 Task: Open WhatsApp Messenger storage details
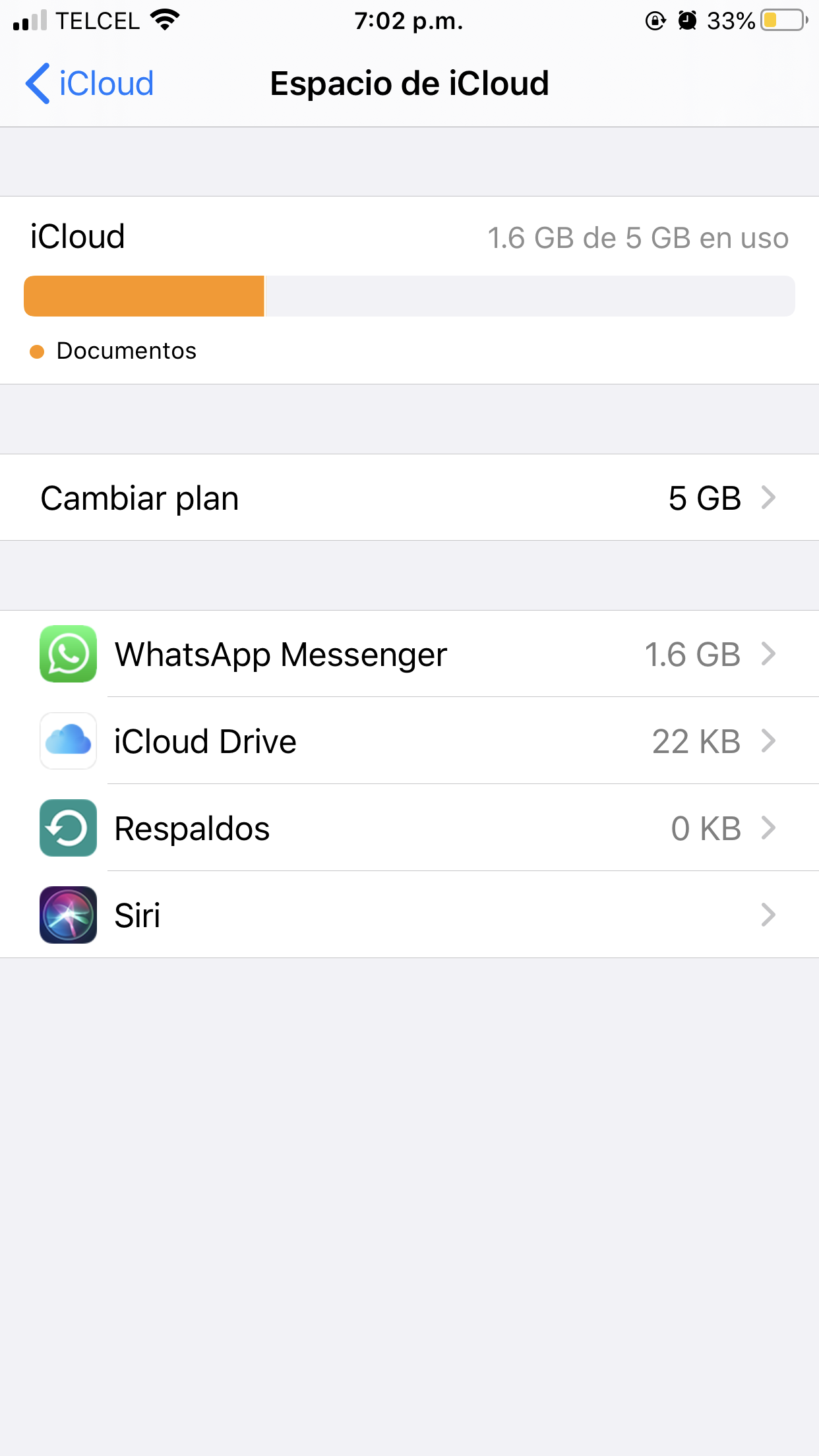pos(409,654)
